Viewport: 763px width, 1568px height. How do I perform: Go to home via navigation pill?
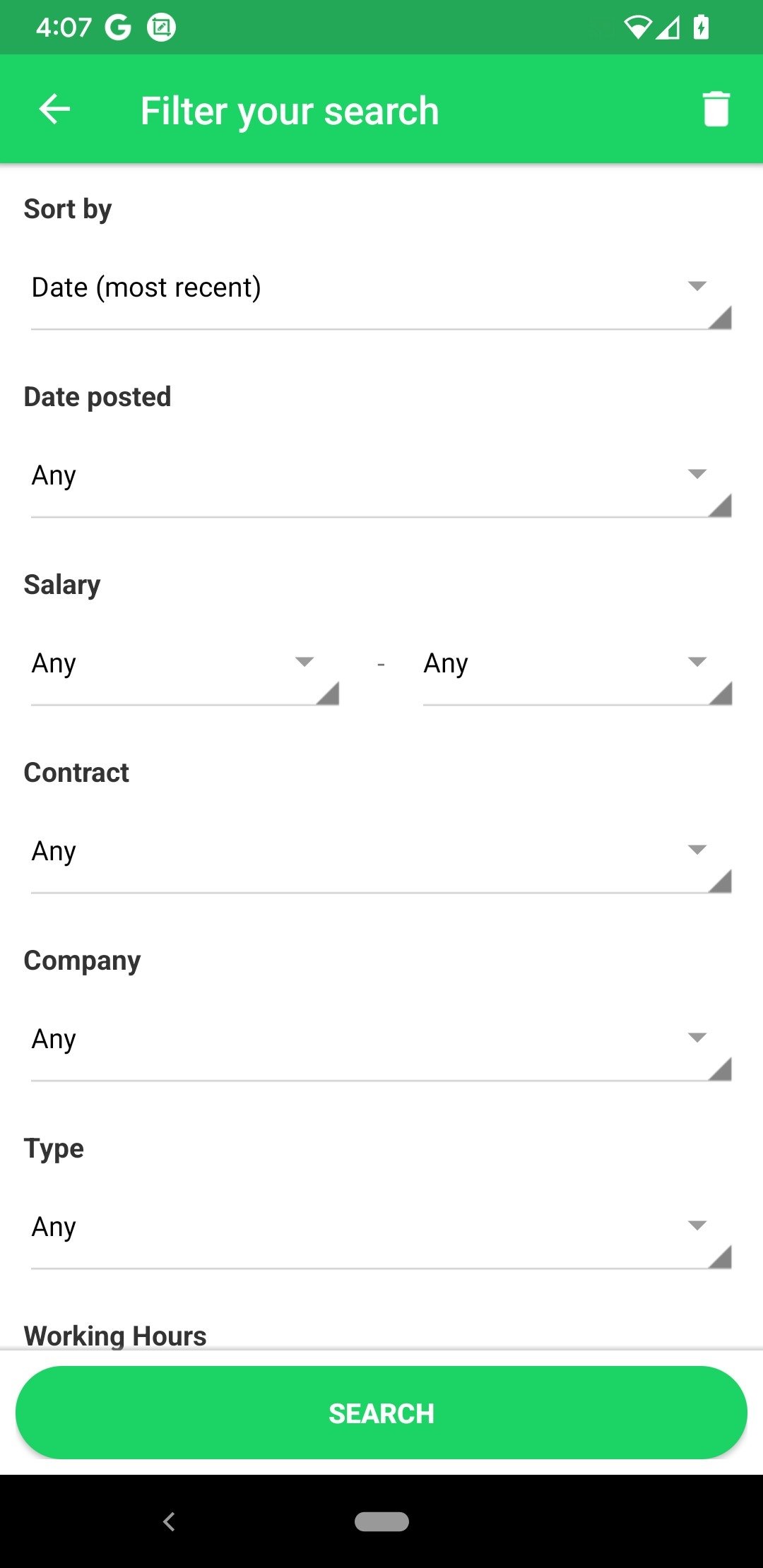(381, 1521)
